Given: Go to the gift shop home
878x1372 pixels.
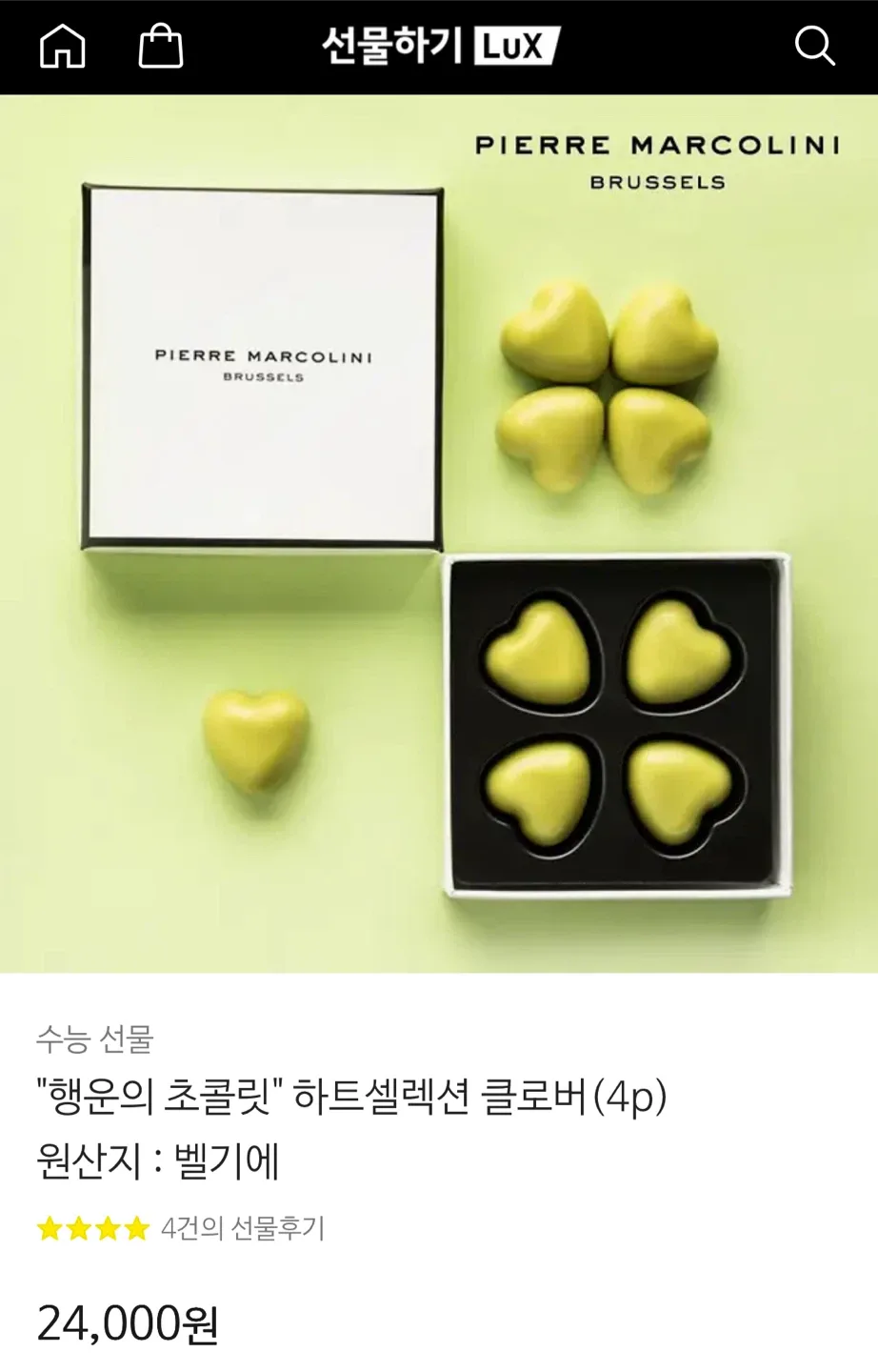Looking at the screenshot, I should (63, 46).
